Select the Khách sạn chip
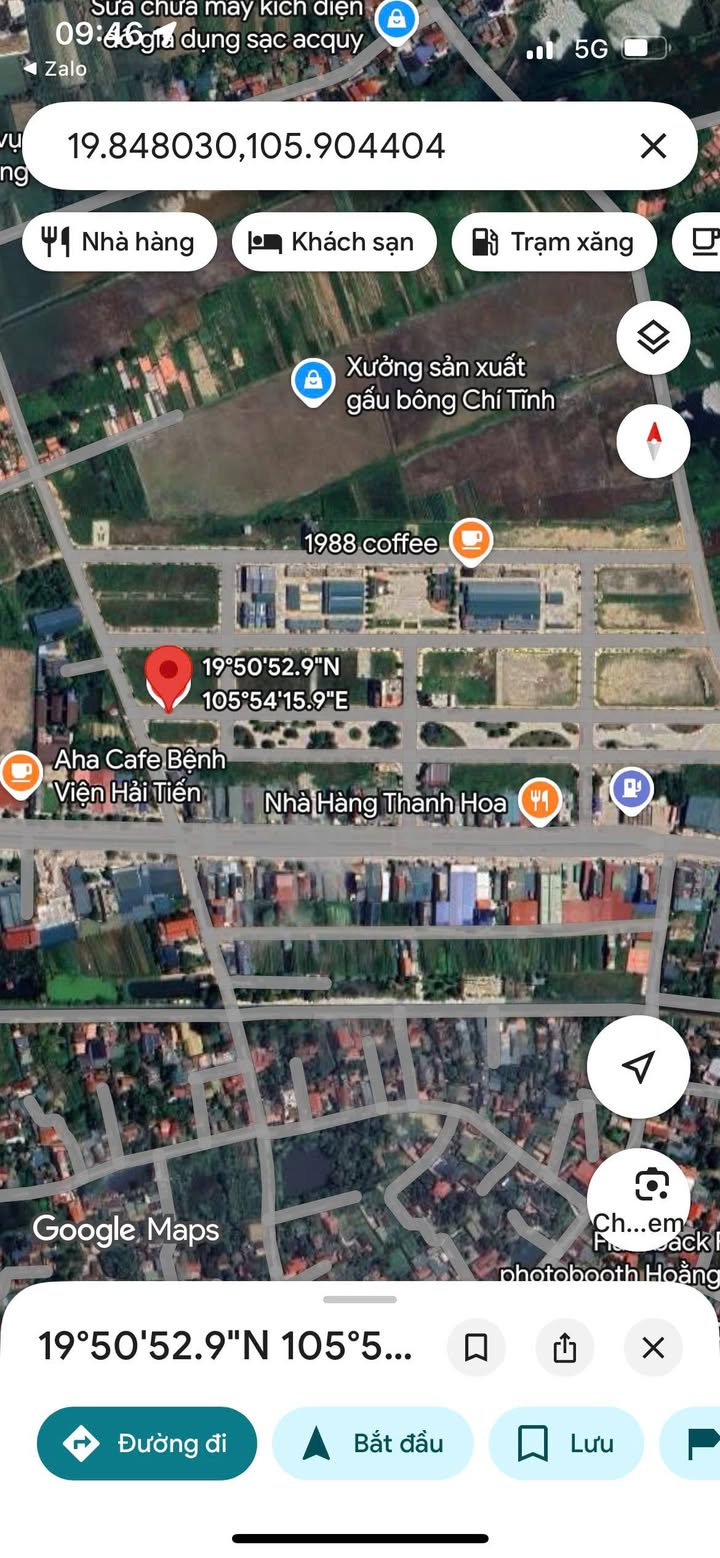Viewport: 720px width, 1558px height. tap(334, 242)
